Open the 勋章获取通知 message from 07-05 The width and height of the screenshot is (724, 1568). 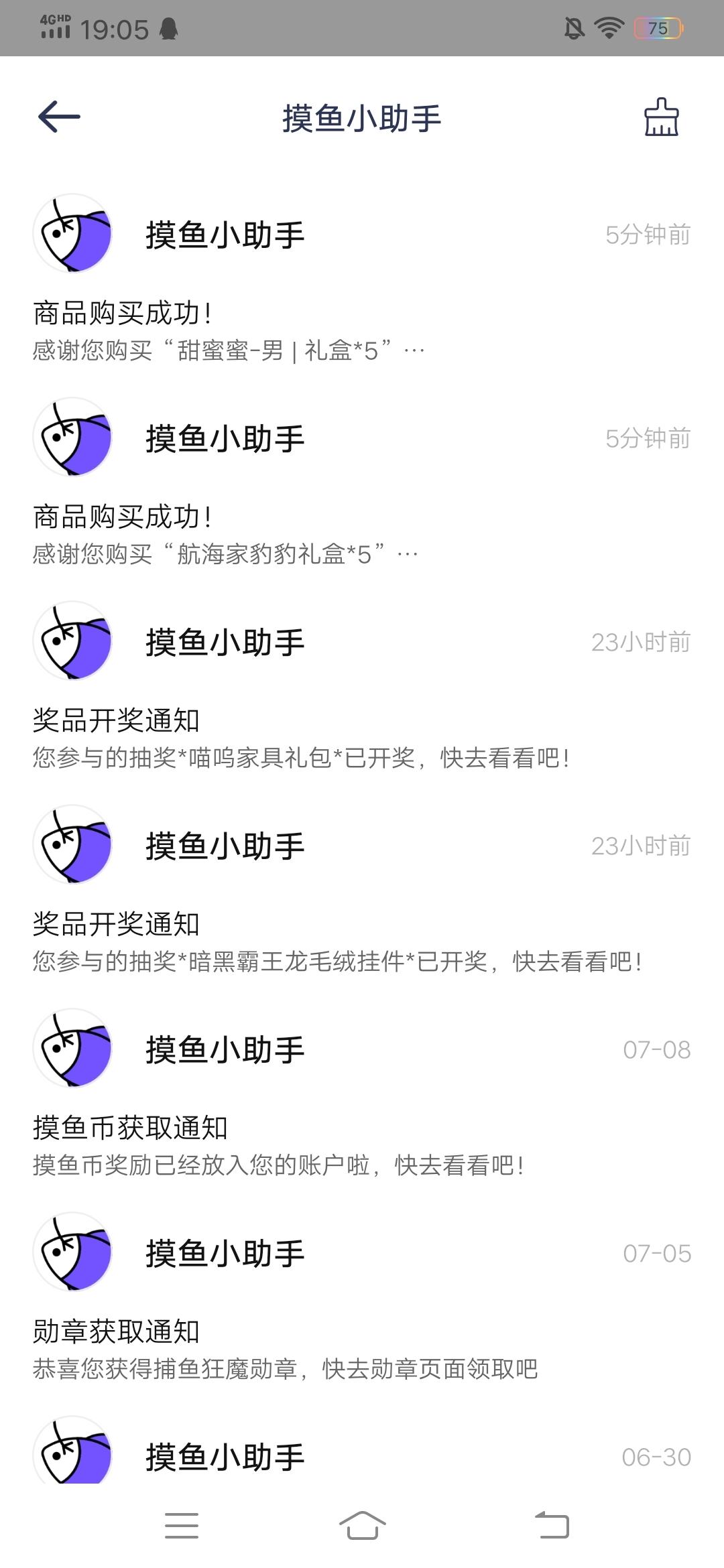[362, 1299]
